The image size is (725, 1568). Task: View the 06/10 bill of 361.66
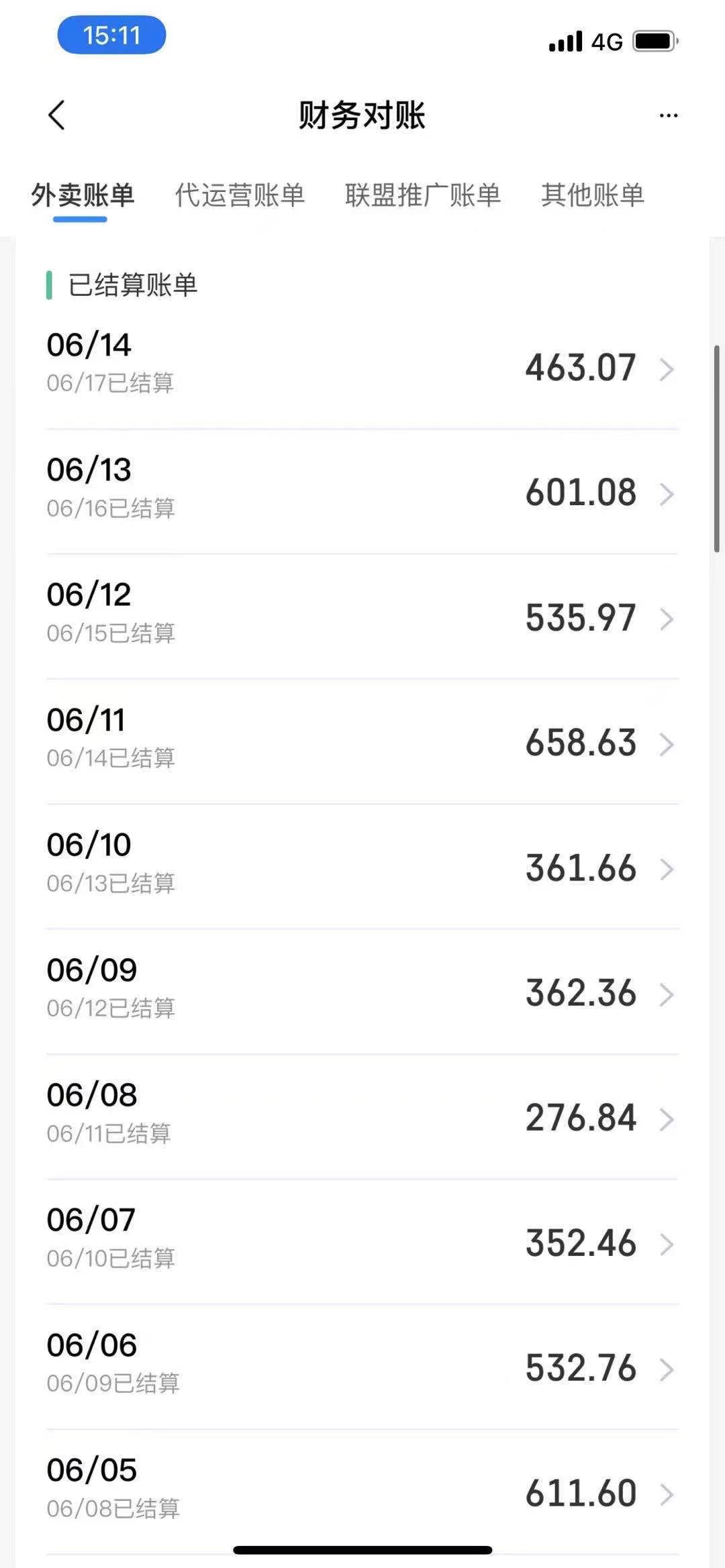tap(362, 867)
